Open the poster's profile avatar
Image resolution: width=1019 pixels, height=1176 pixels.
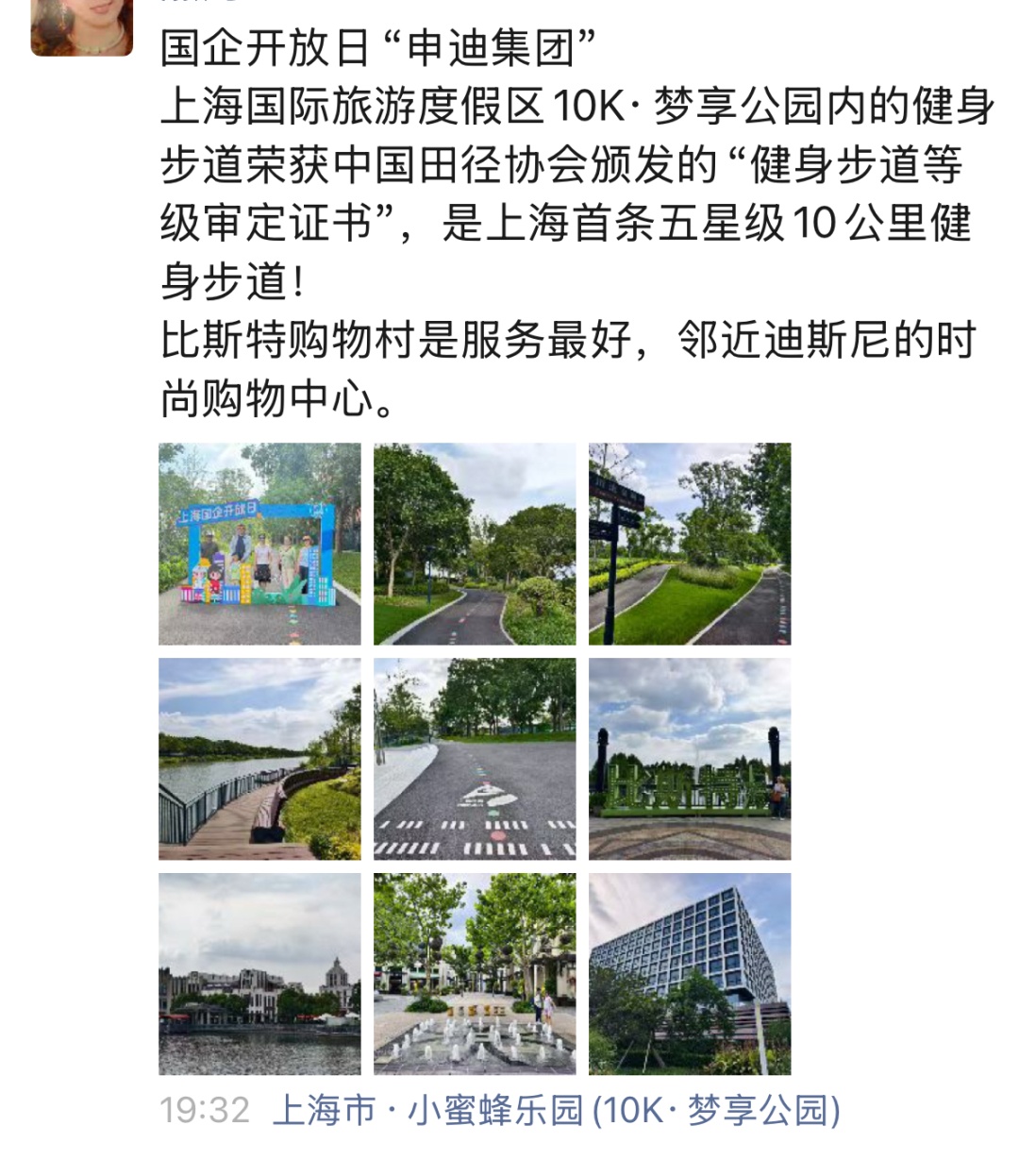[81, 26]
